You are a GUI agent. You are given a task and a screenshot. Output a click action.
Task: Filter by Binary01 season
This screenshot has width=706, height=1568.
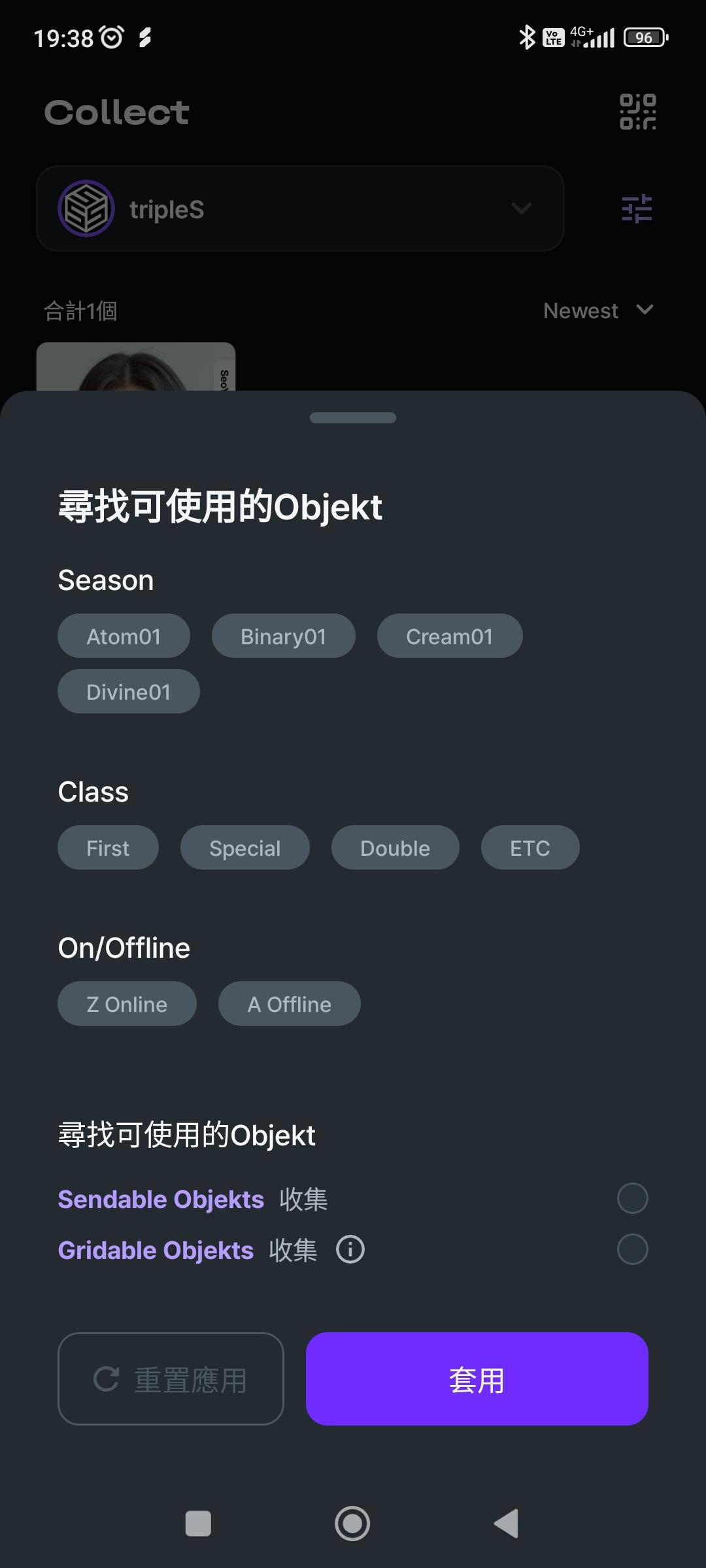(283, 636)
